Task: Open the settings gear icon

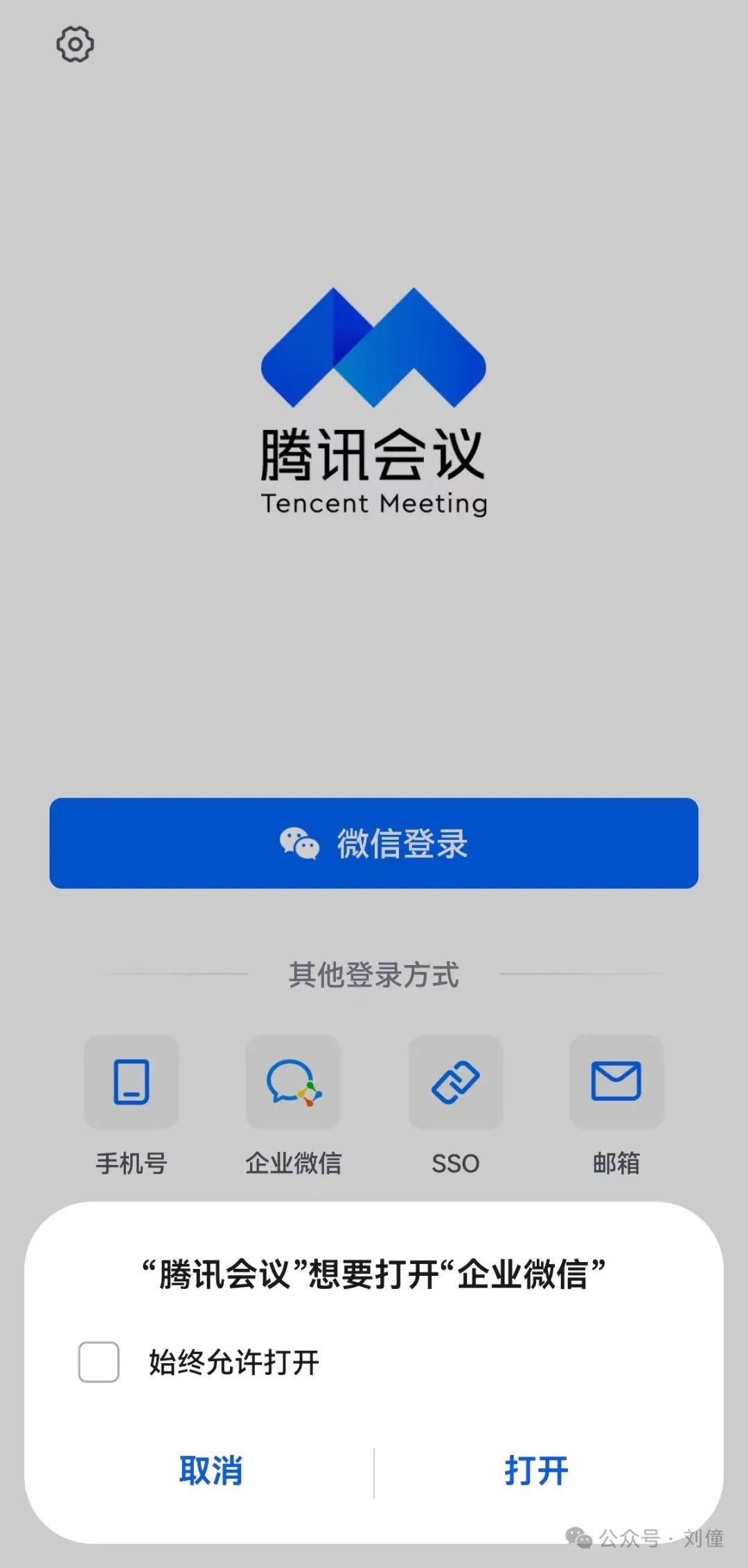Action: (75, 44)
